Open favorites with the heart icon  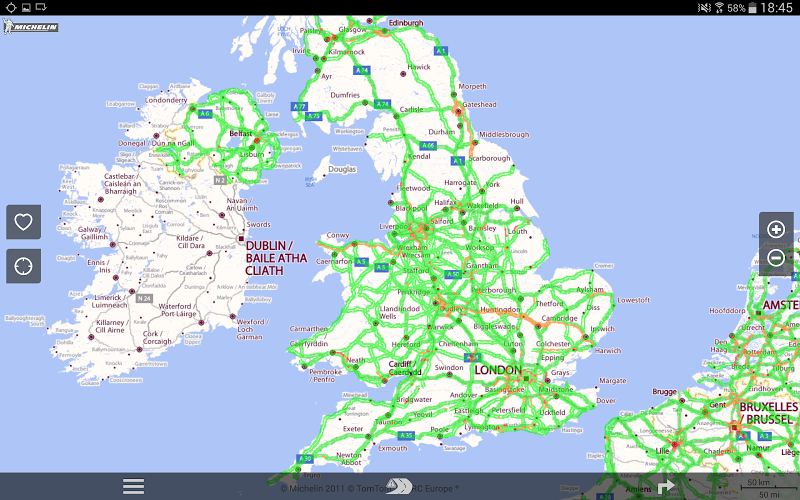pos(24,222)
